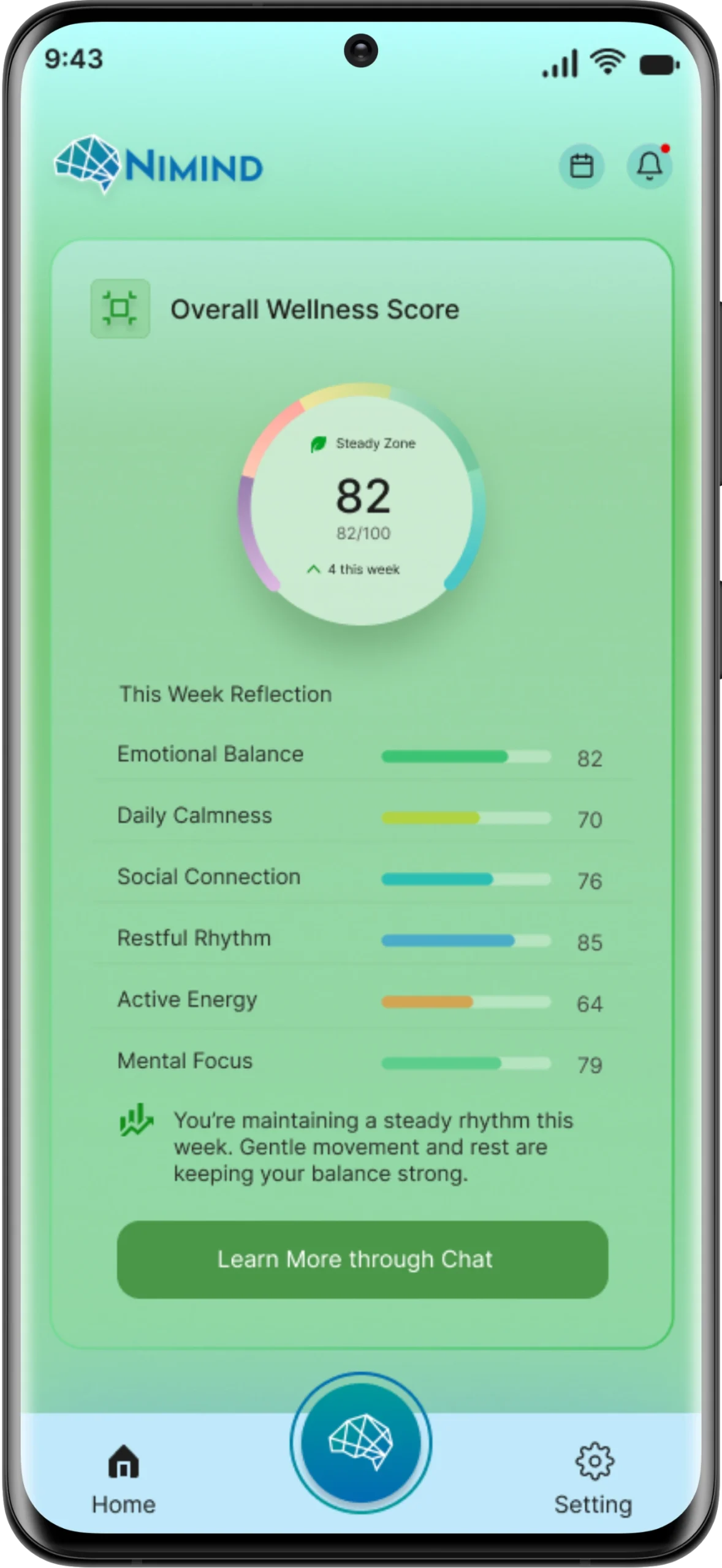Switch to the Home tab
The width and height of the screenshot is (722, 1568).
124,1477
